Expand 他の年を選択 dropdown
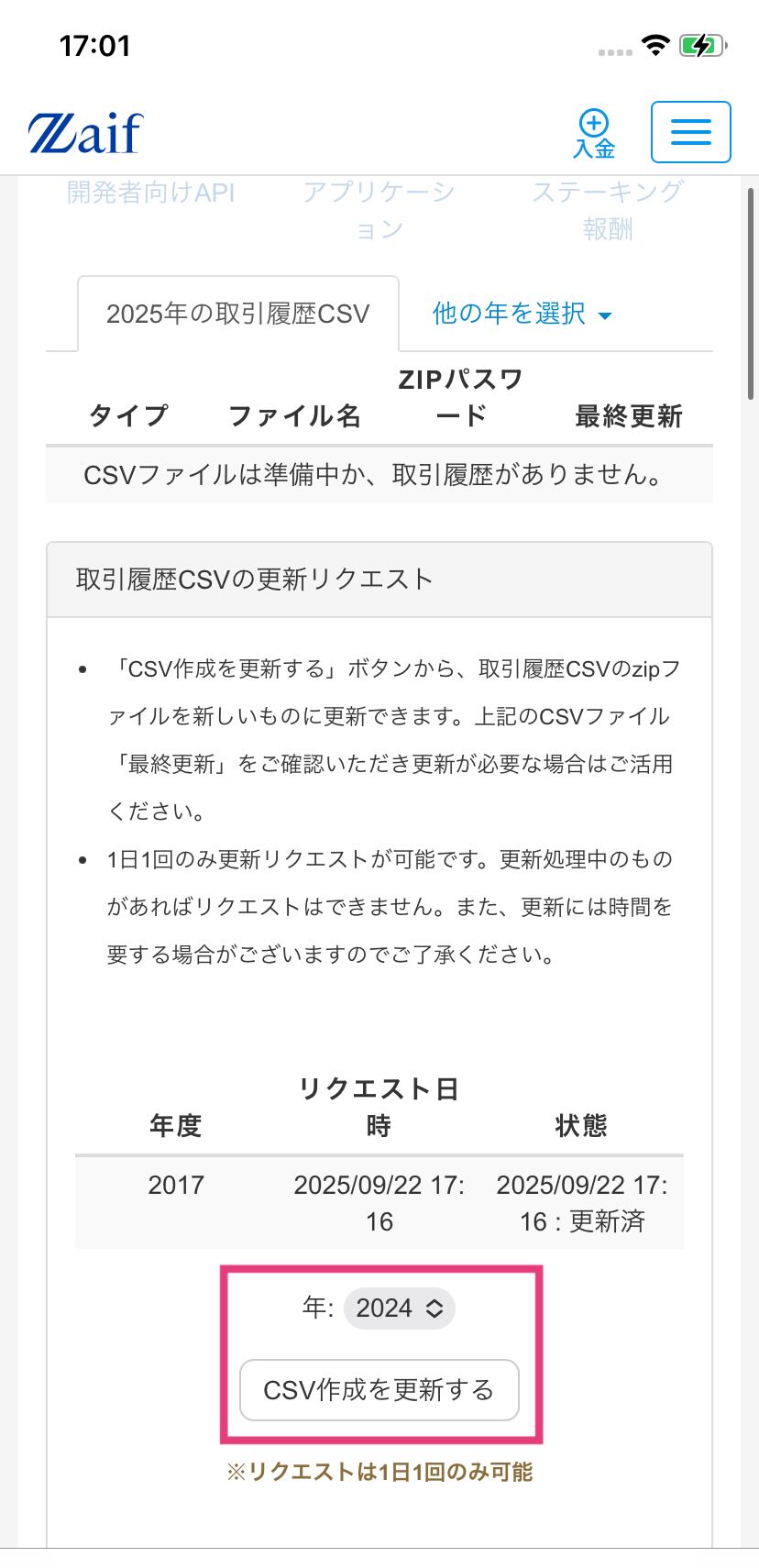The image size is (759, 1568). [x=522, y=314]
